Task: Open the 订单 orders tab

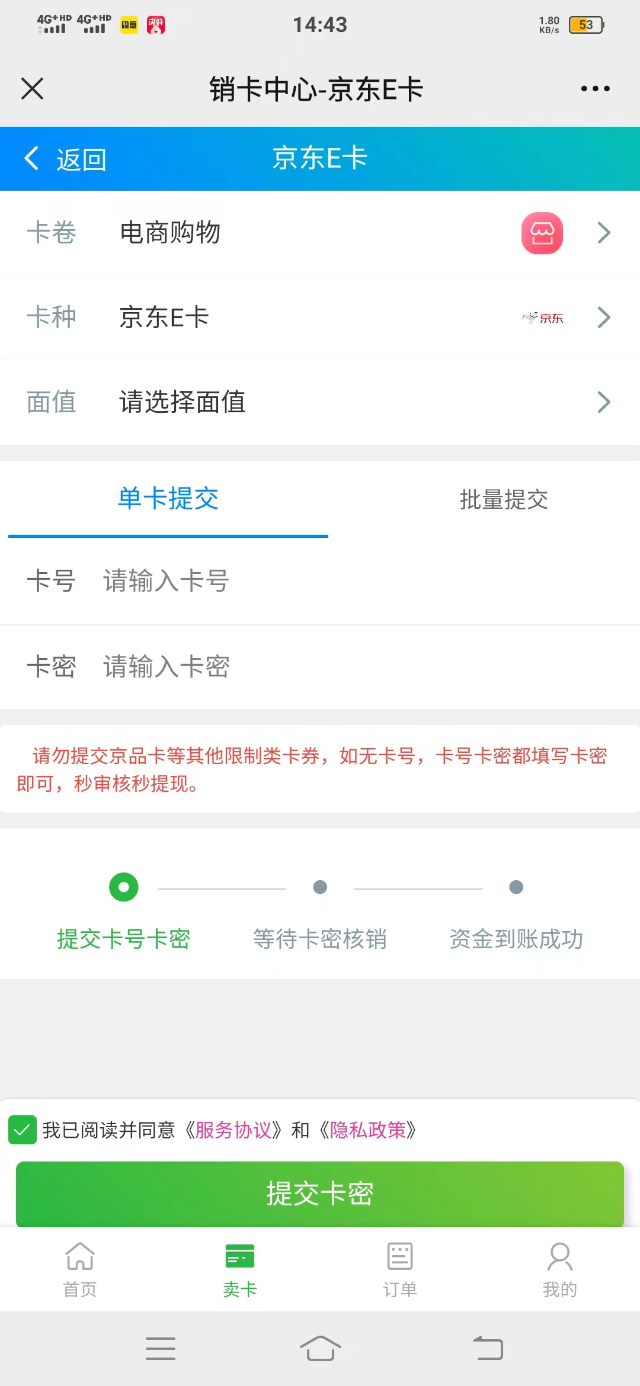Action: [400, 1270]
